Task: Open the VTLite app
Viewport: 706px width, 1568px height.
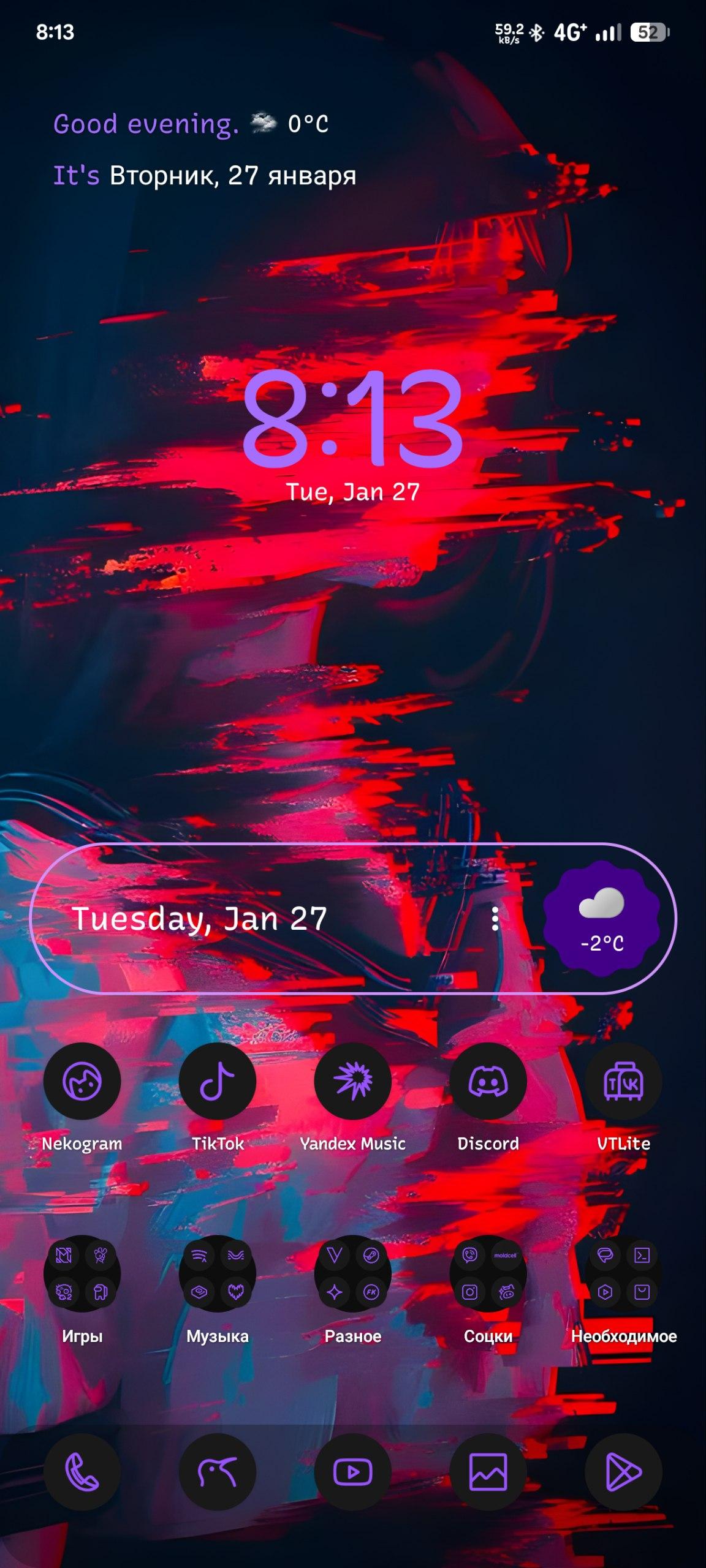Action: coord(623,1081)
